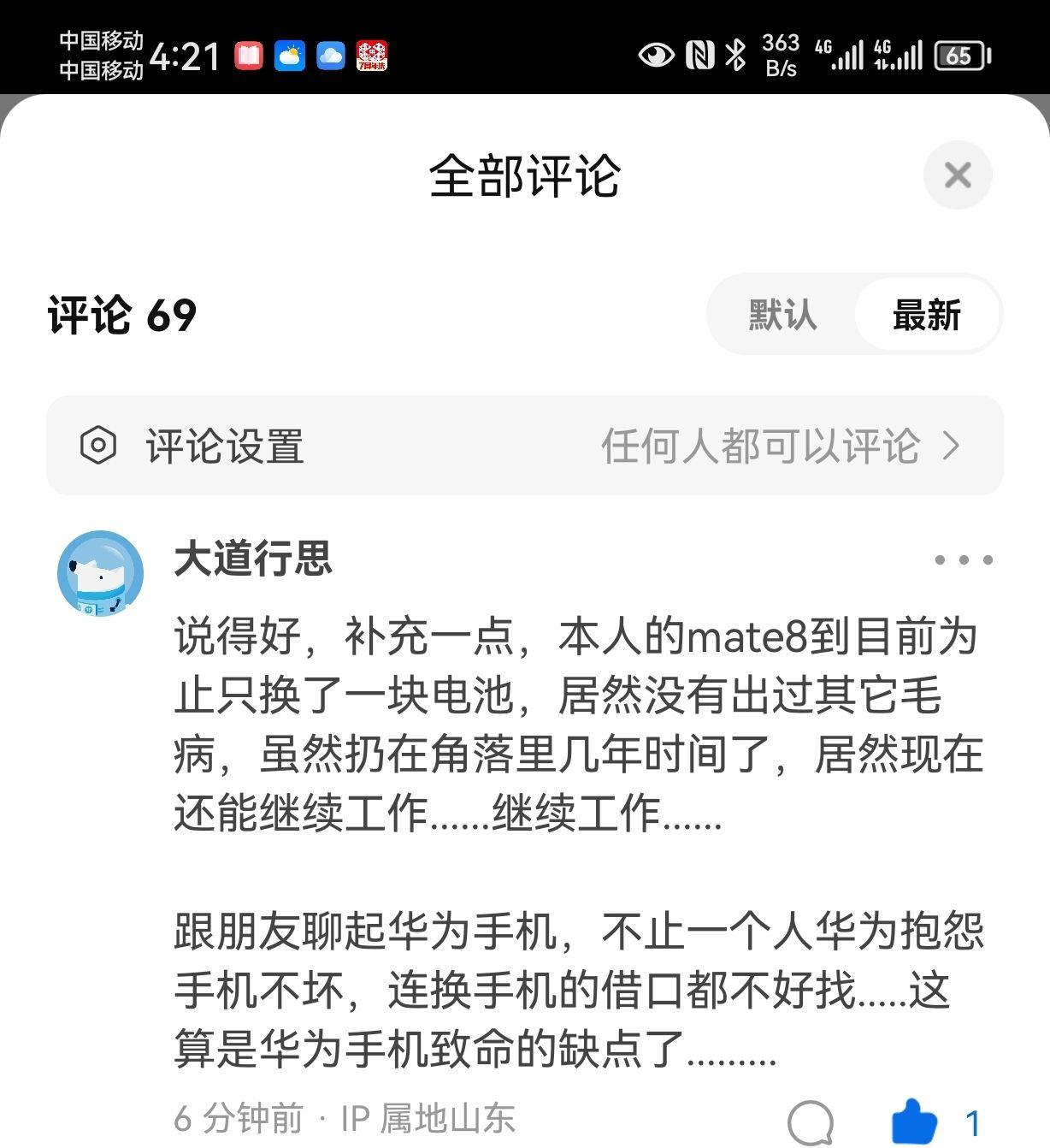The width and height of the screenshot is (1050, 1148).
Task: Open the username 大道行思
Action: [x=253, y=559]
